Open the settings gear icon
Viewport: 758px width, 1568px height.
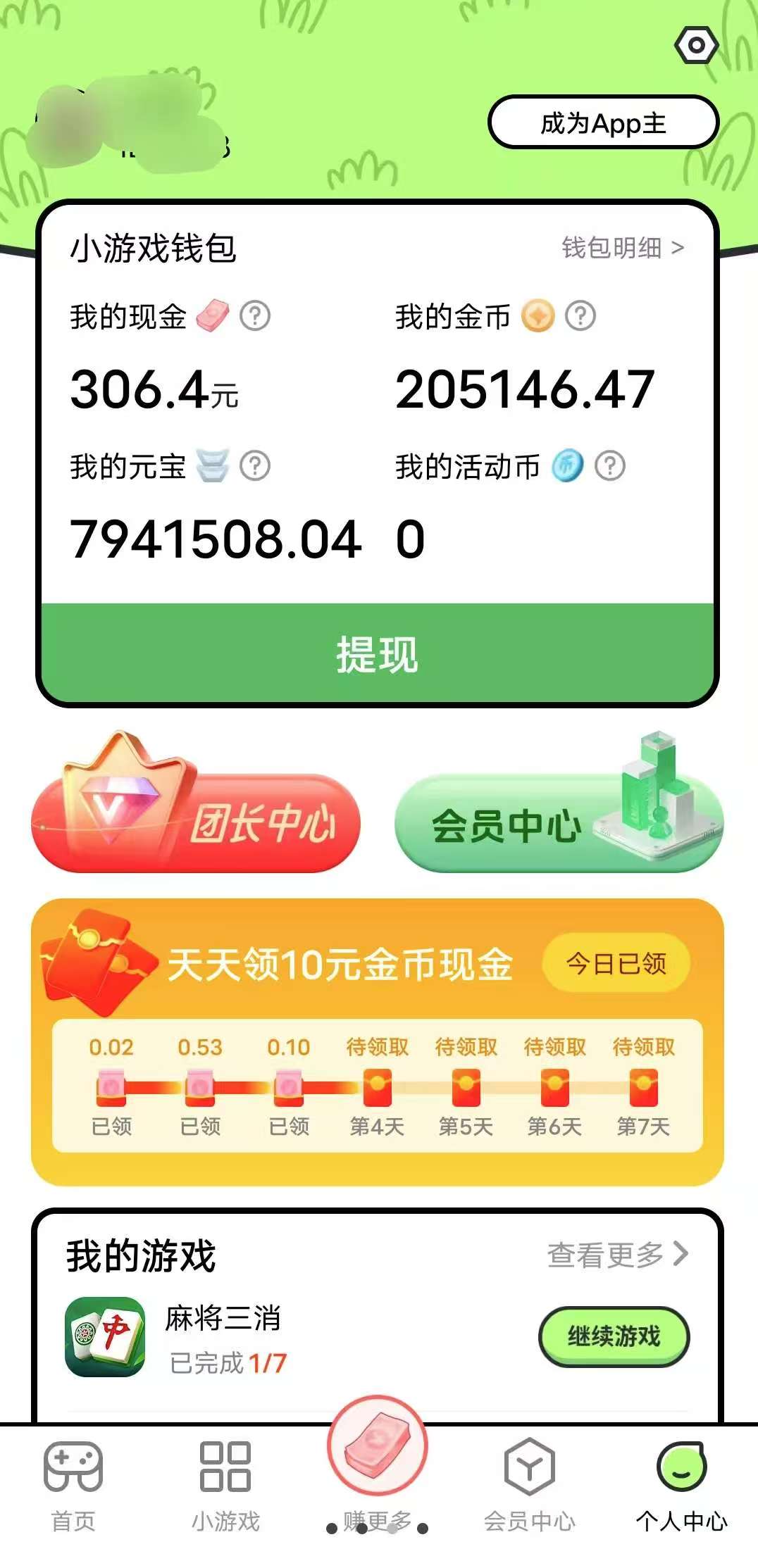coord(696,46)
